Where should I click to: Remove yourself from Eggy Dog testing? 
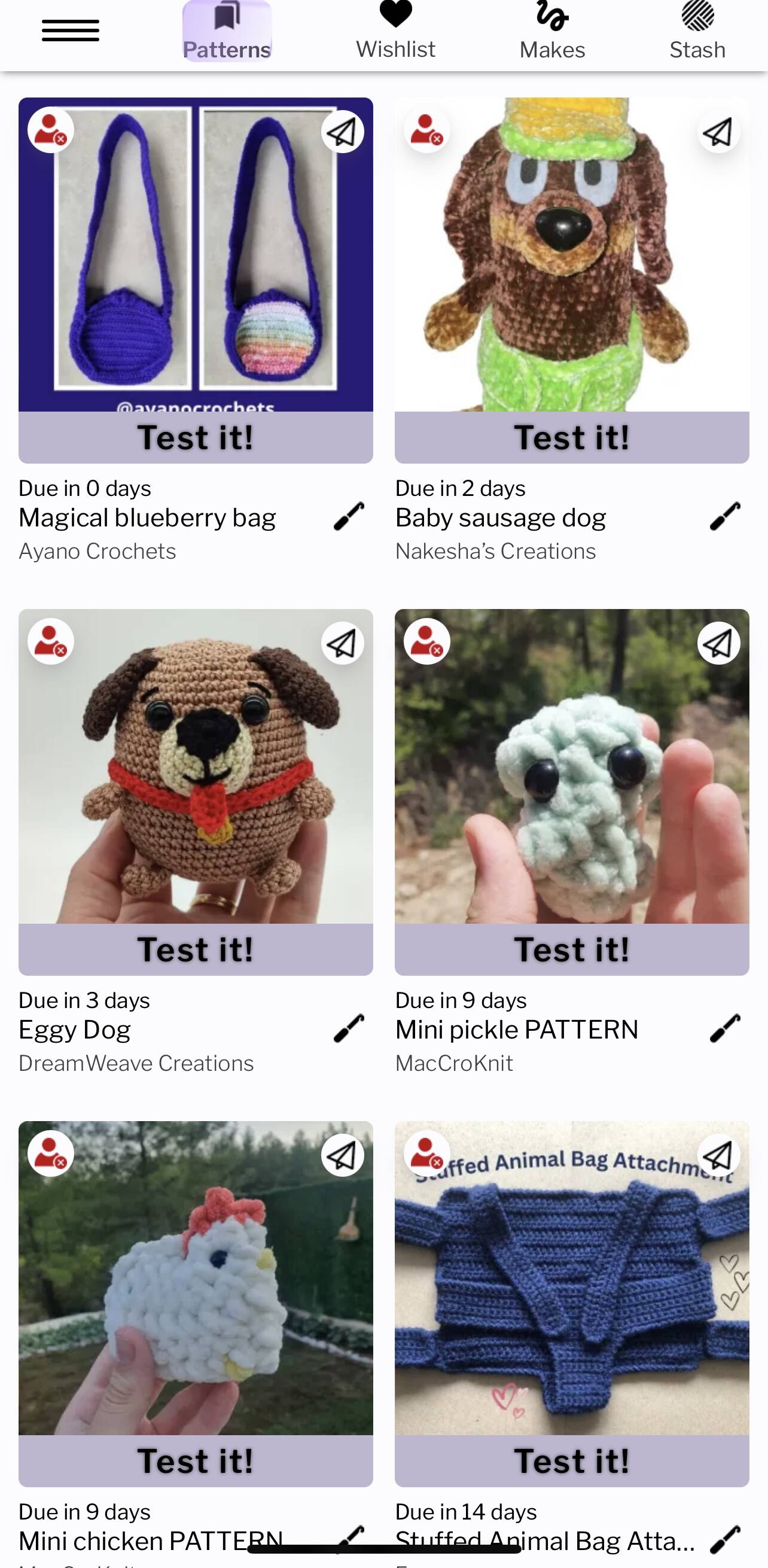(x=50, y=641)
